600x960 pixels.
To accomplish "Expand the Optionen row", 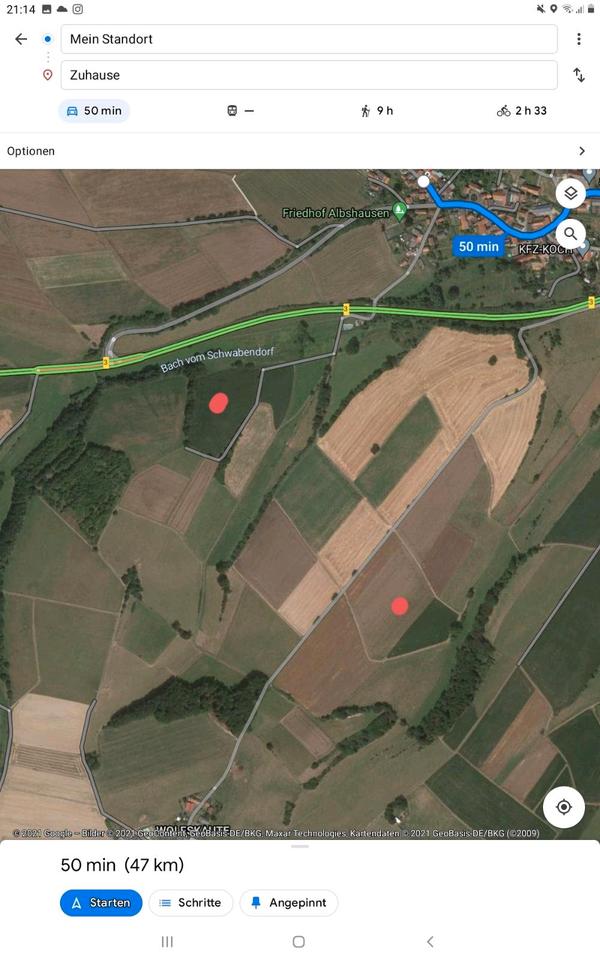I will pyautogui.click(x=300, y=151).
